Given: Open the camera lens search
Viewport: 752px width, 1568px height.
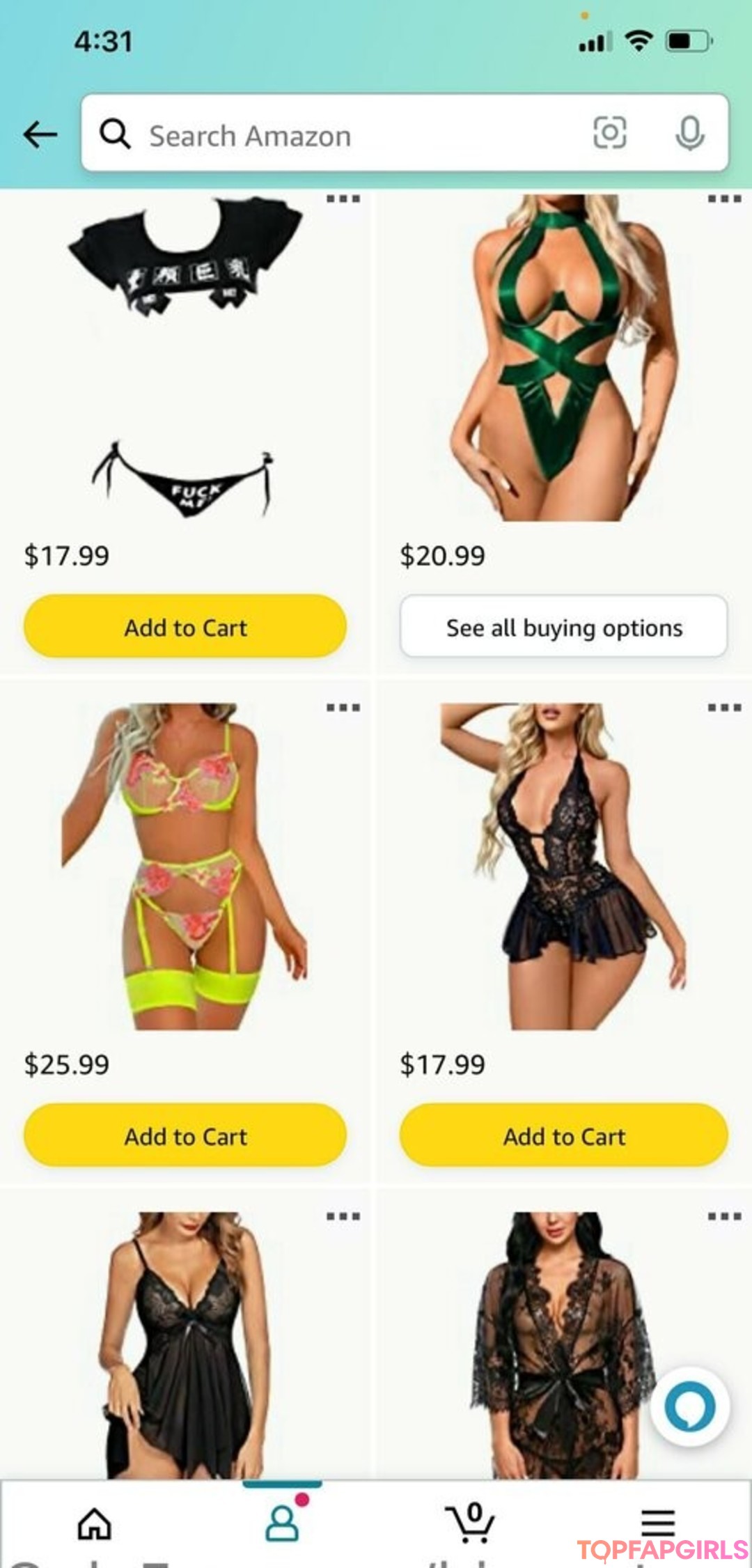Looking at the screenshot, I should [609, 133].
